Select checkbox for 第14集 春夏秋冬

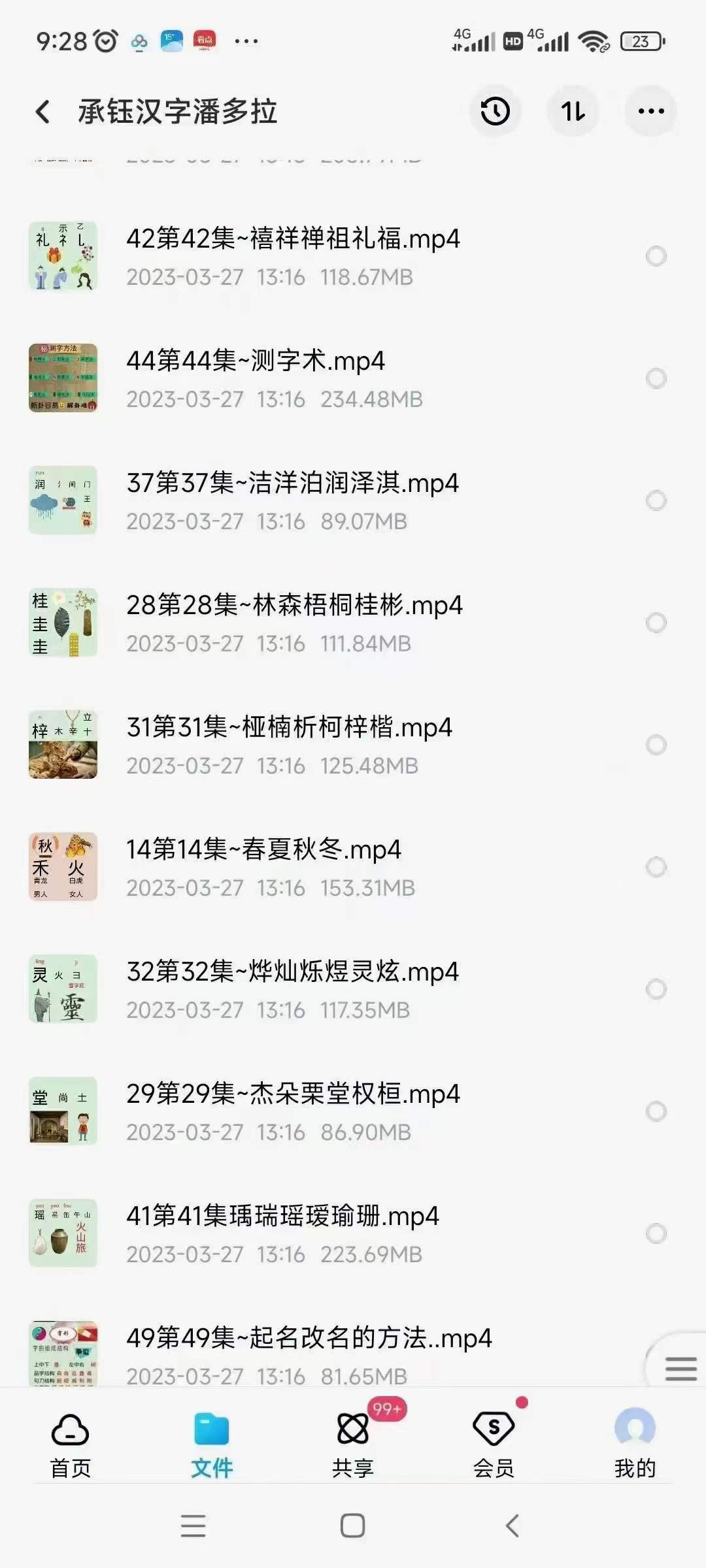tap(656, 865)
